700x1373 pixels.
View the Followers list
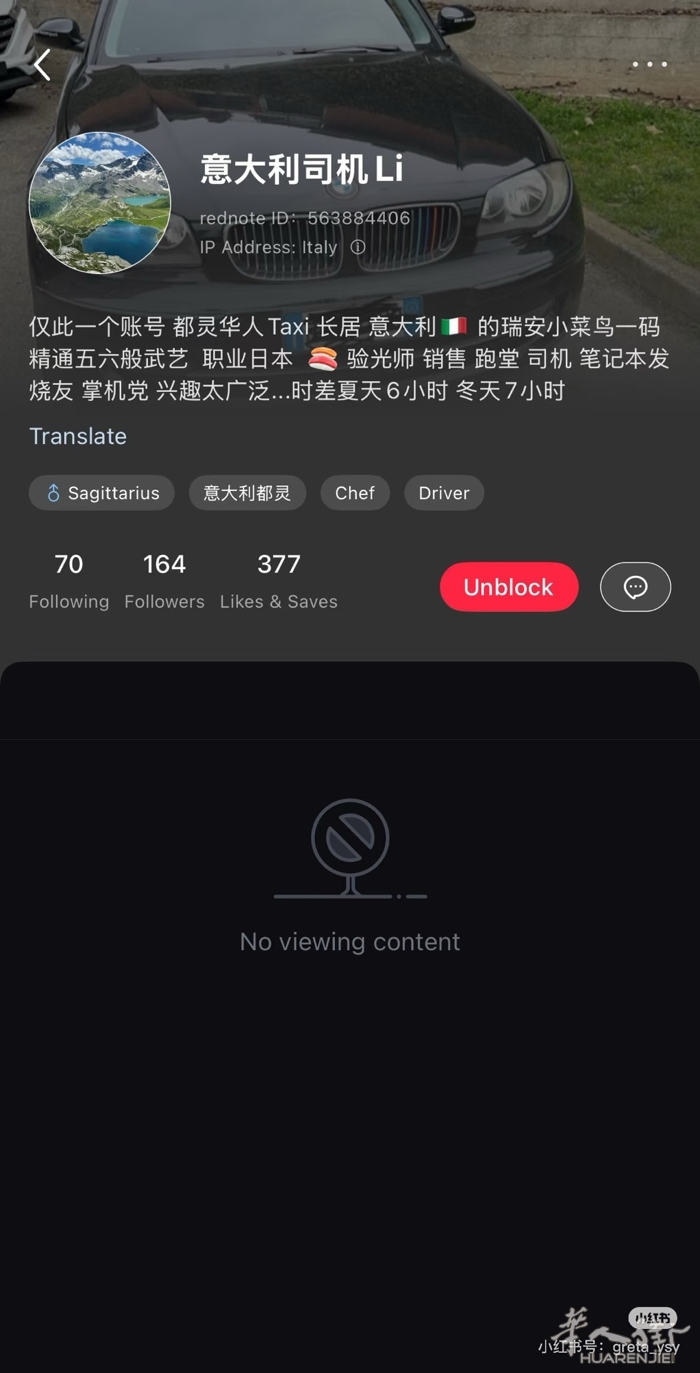click(164, 580)
